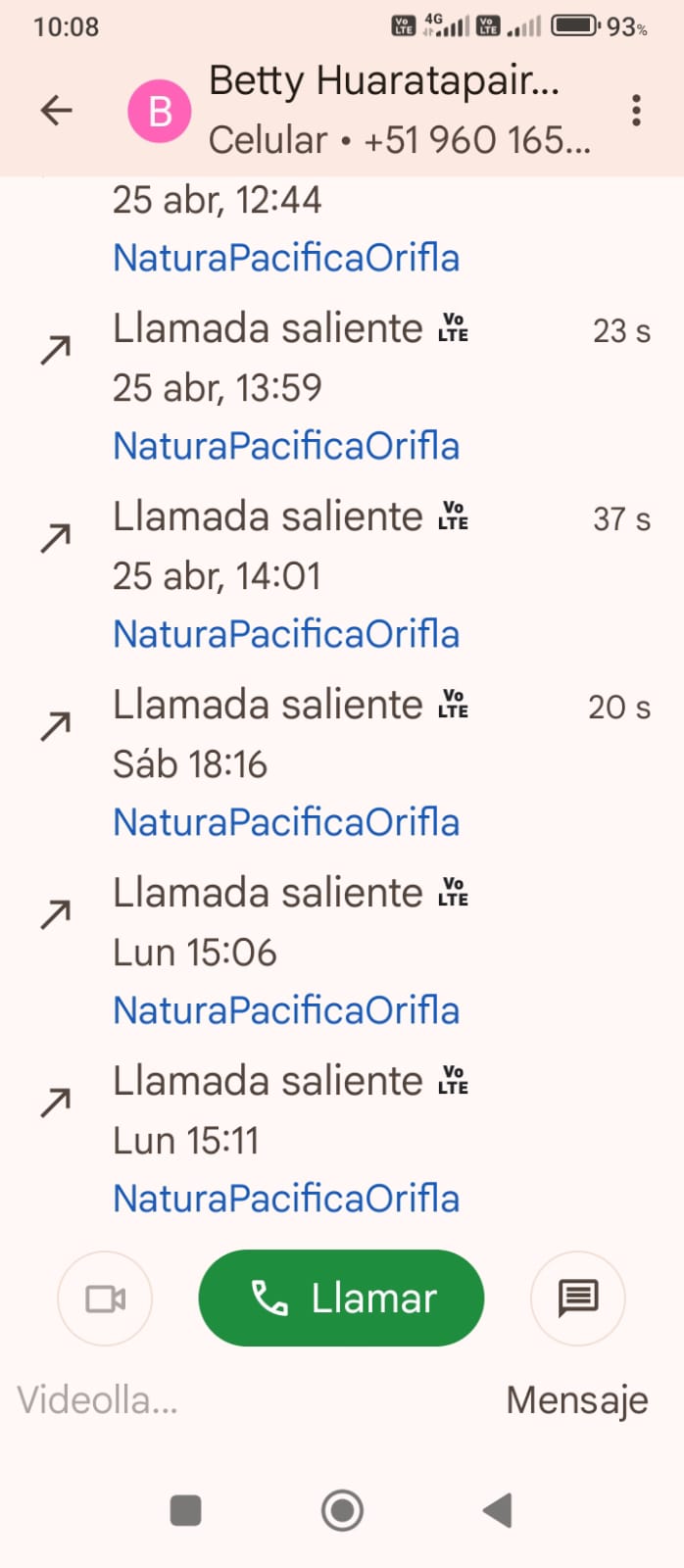
Task: Go back using the top arrow
Action: pyautogui.click(x=56, y=110)
